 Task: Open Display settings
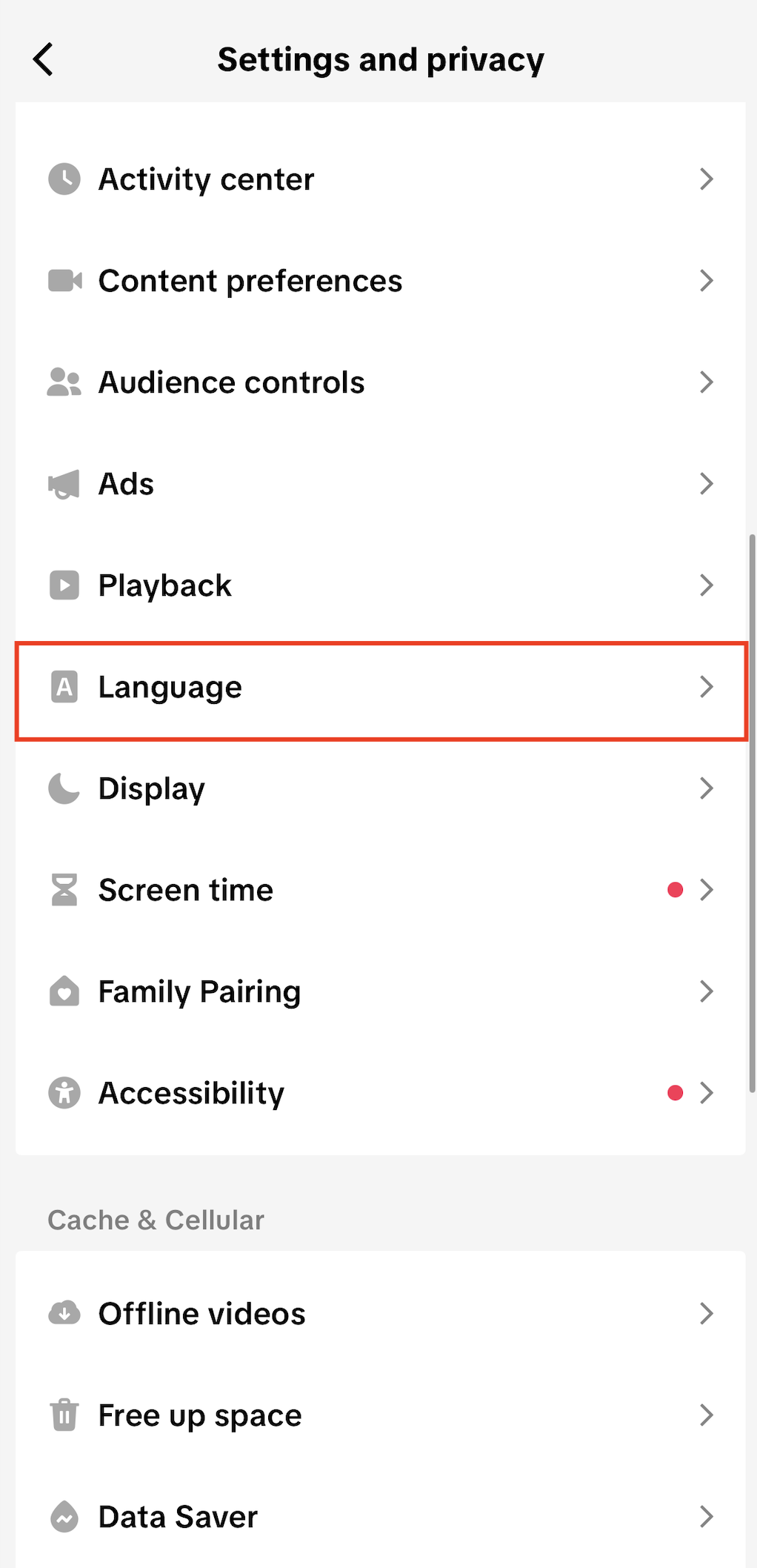point(380,788)
